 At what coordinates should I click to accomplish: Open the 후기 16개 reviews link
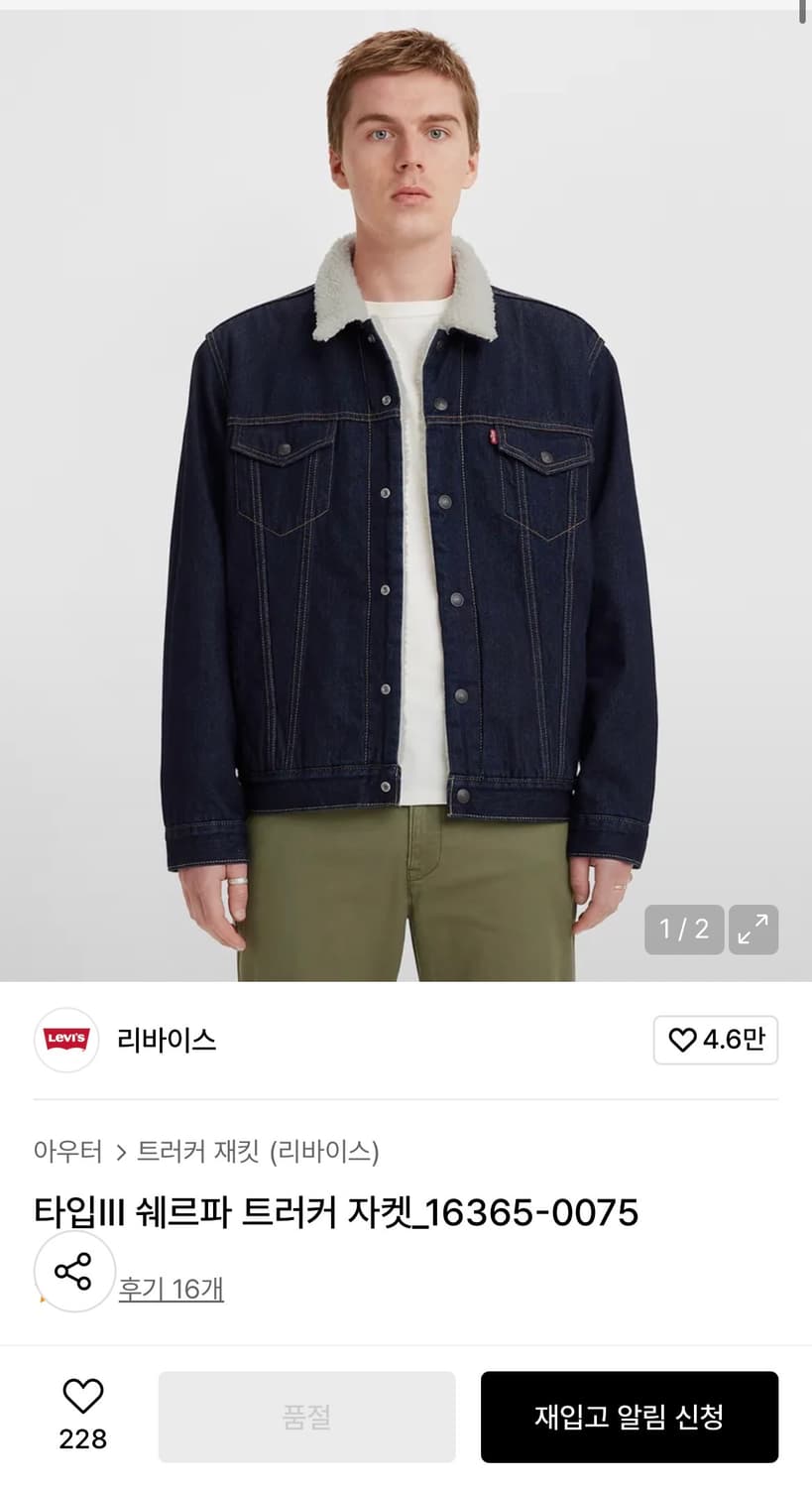tap(172, 1291)
